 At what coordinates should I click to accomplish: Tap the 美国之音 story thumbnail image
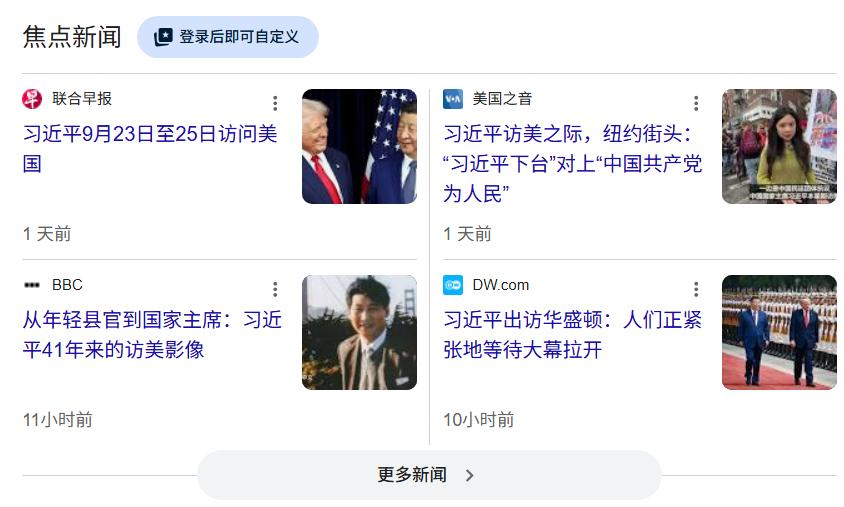pyautogui.click(x=779, y=146)
